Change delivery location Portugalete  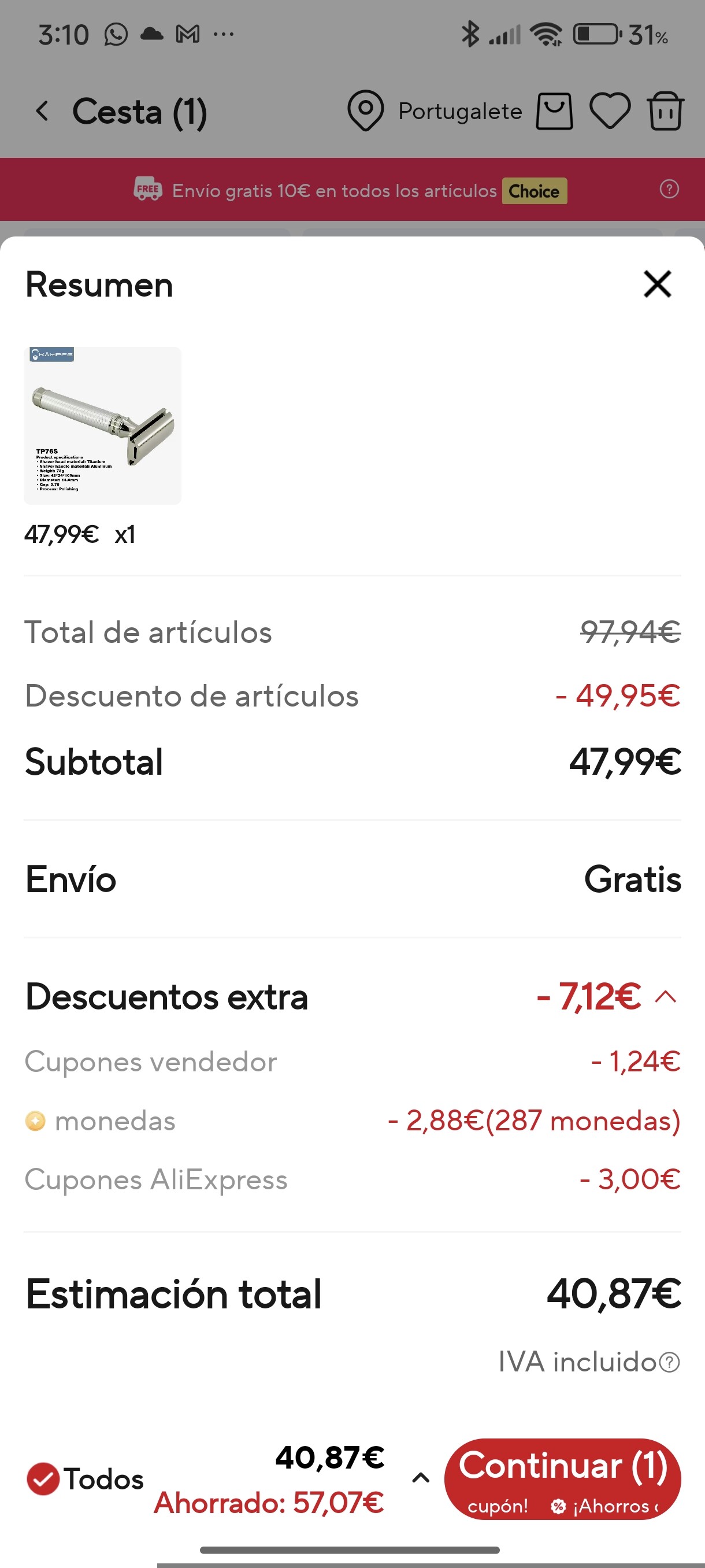tap(435, 112)
